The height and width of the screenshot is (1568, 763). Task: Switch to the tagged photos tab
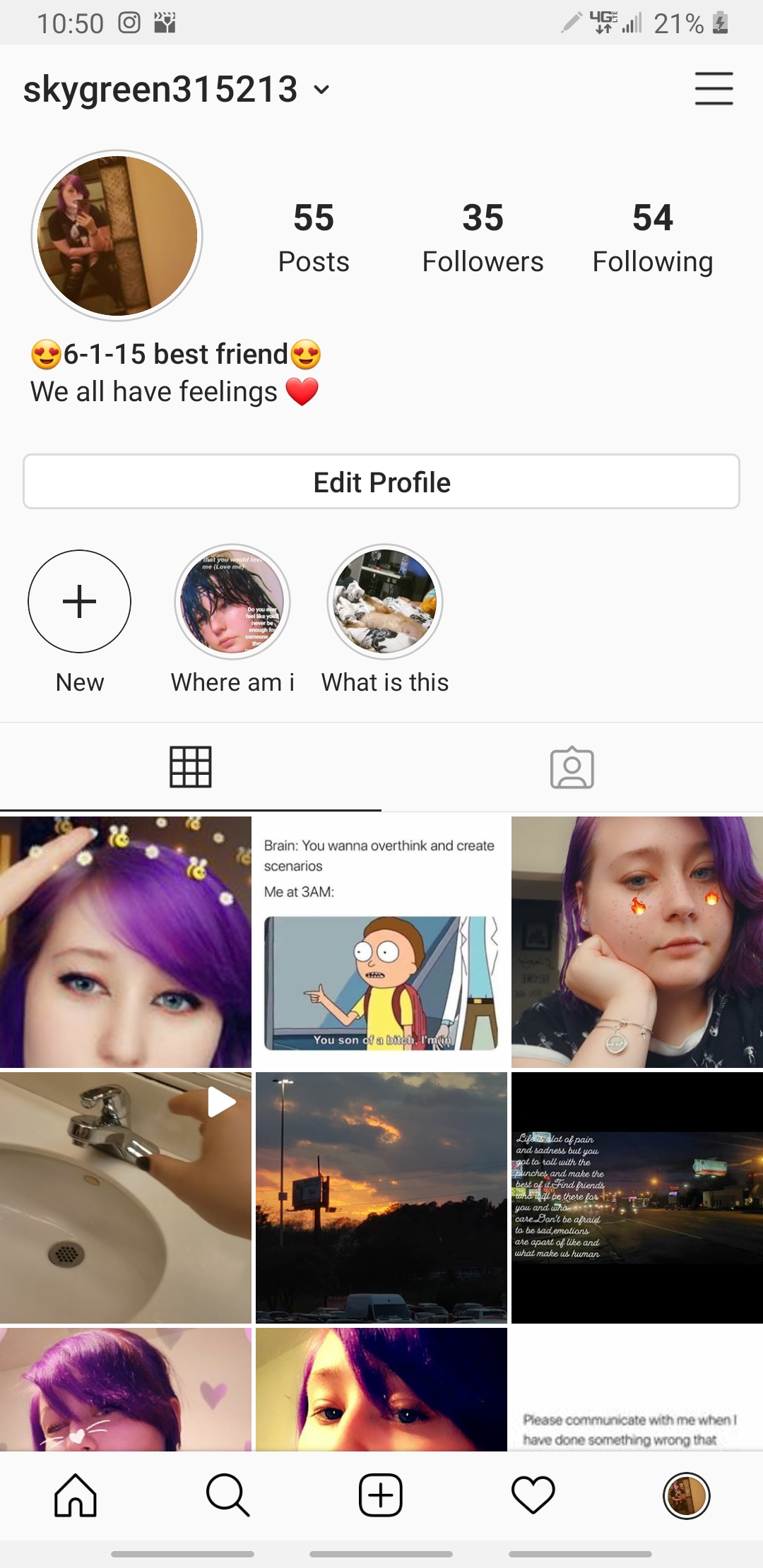point(572,767)
